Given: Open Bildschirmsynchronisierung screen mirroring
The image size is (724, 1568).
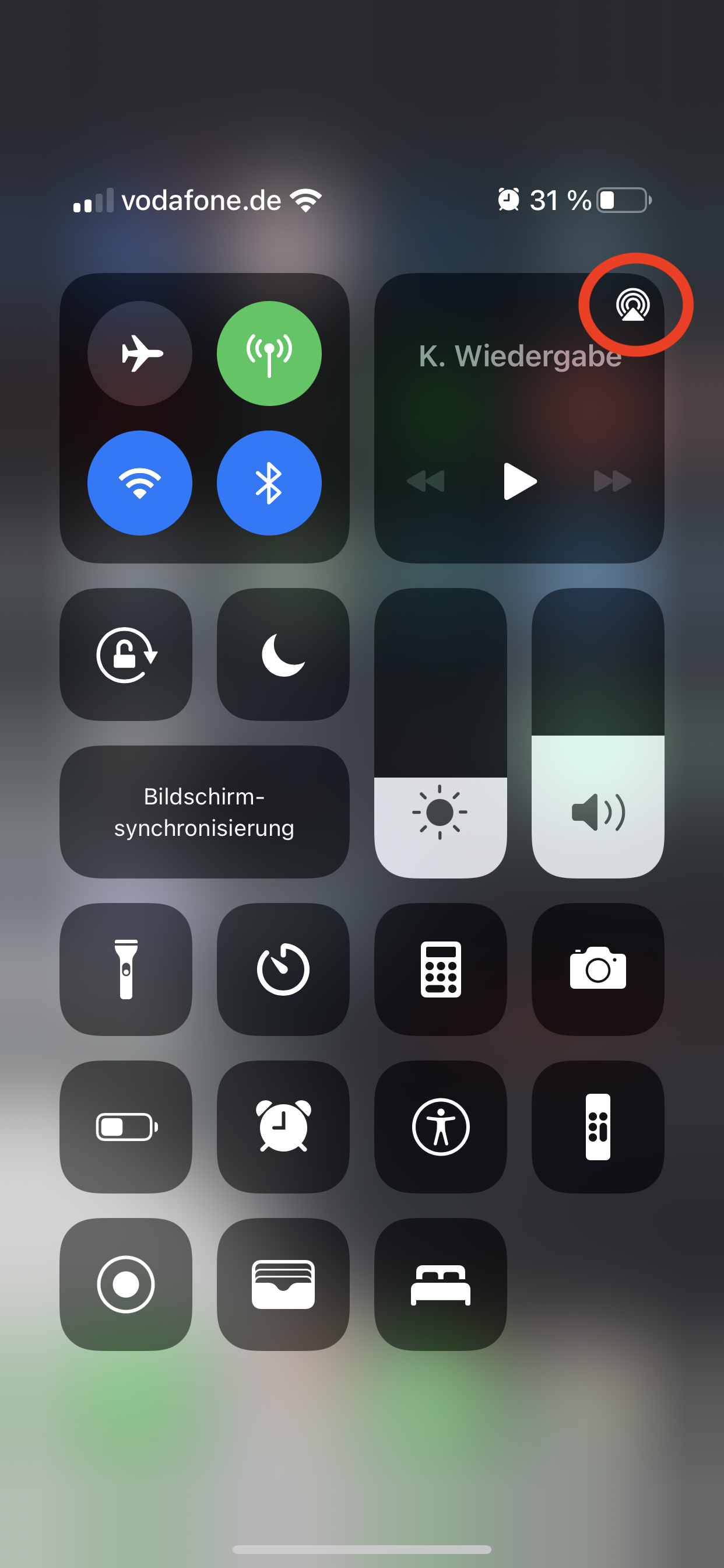Looking at the screenshot, I should pos(205,811).
